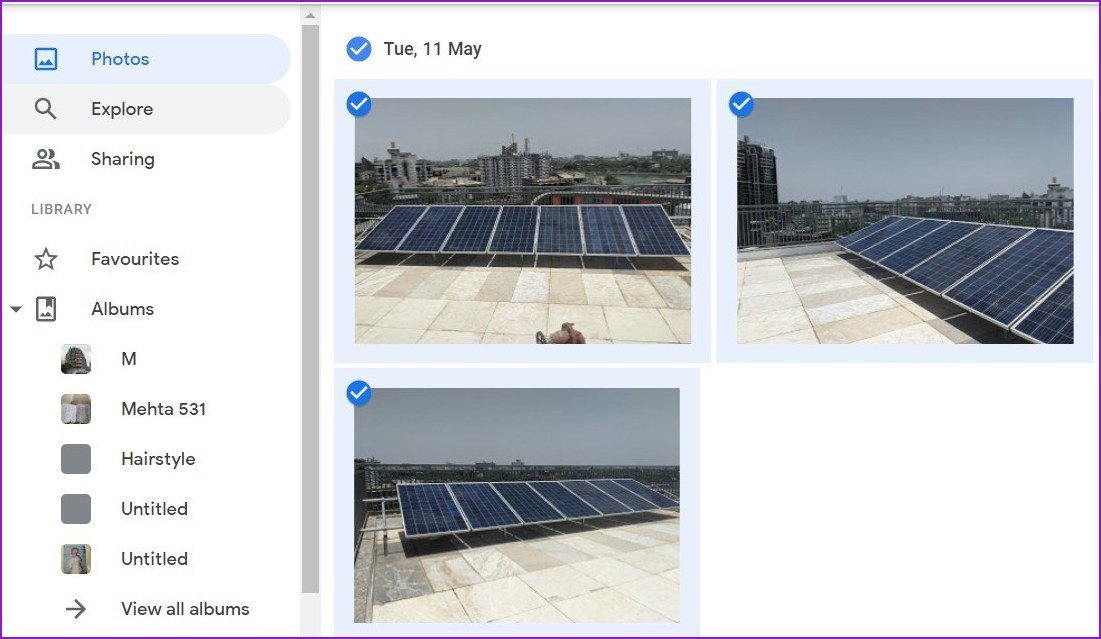Open the Photos section in sidebar

(120, 59)
